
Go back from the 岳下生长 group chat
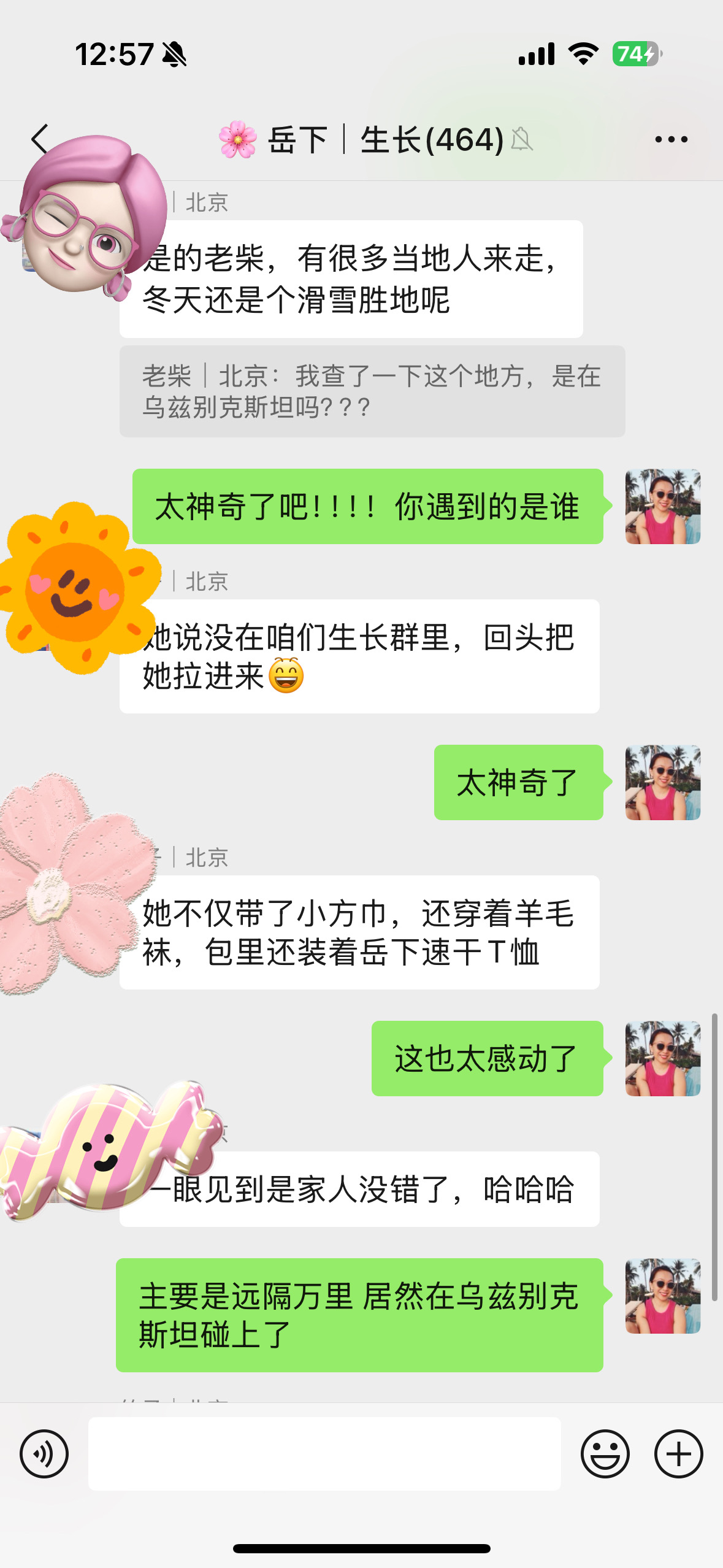coord(40,139)
